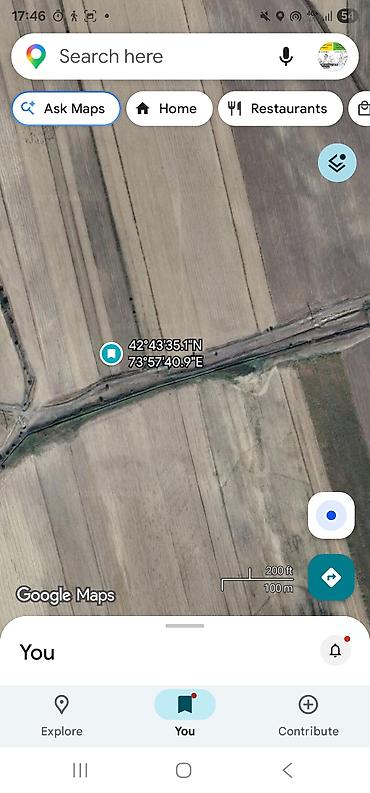370x793 pixels.
Task: Select the You tab
Action: 185,716
